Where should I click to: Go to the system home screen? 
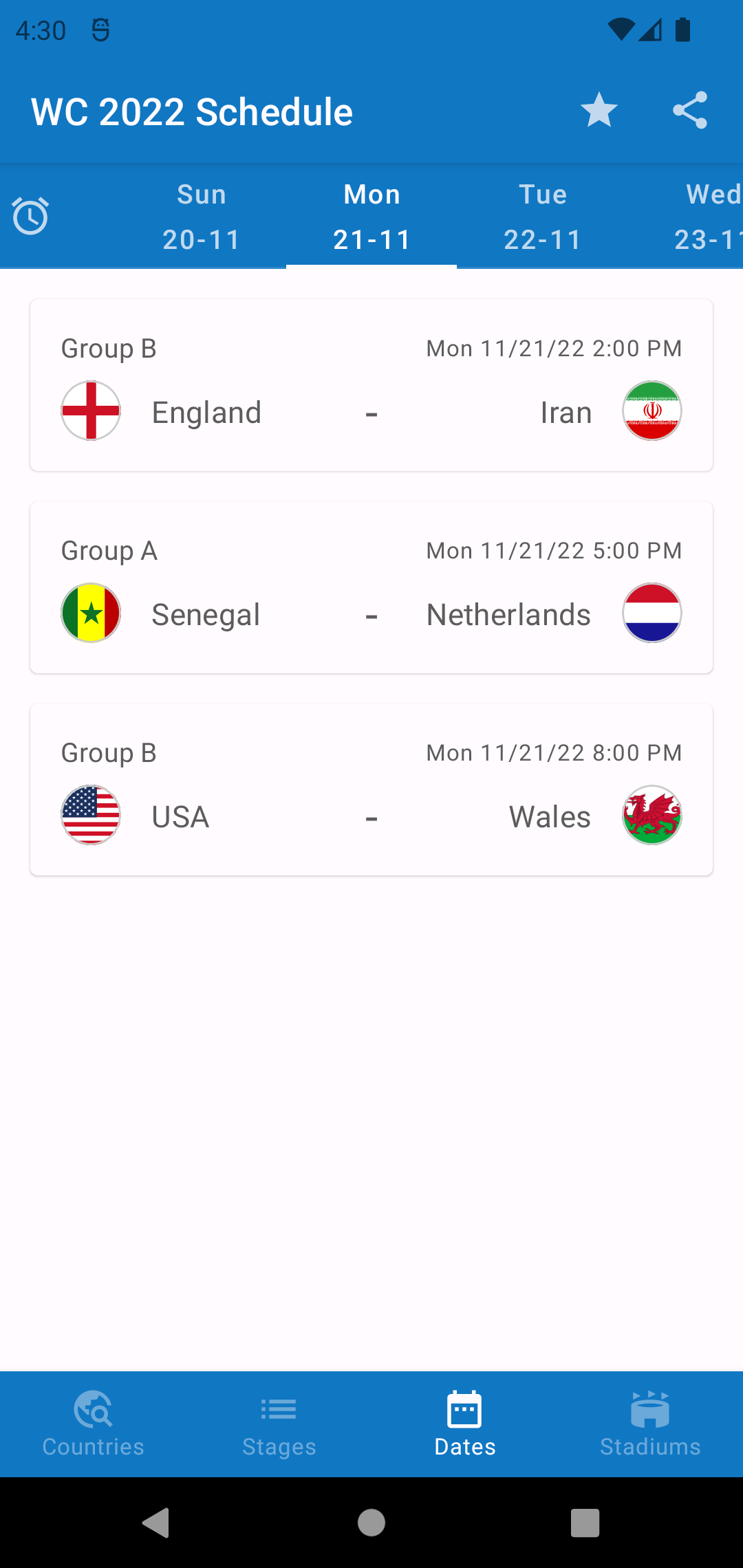click(371, 1523)
